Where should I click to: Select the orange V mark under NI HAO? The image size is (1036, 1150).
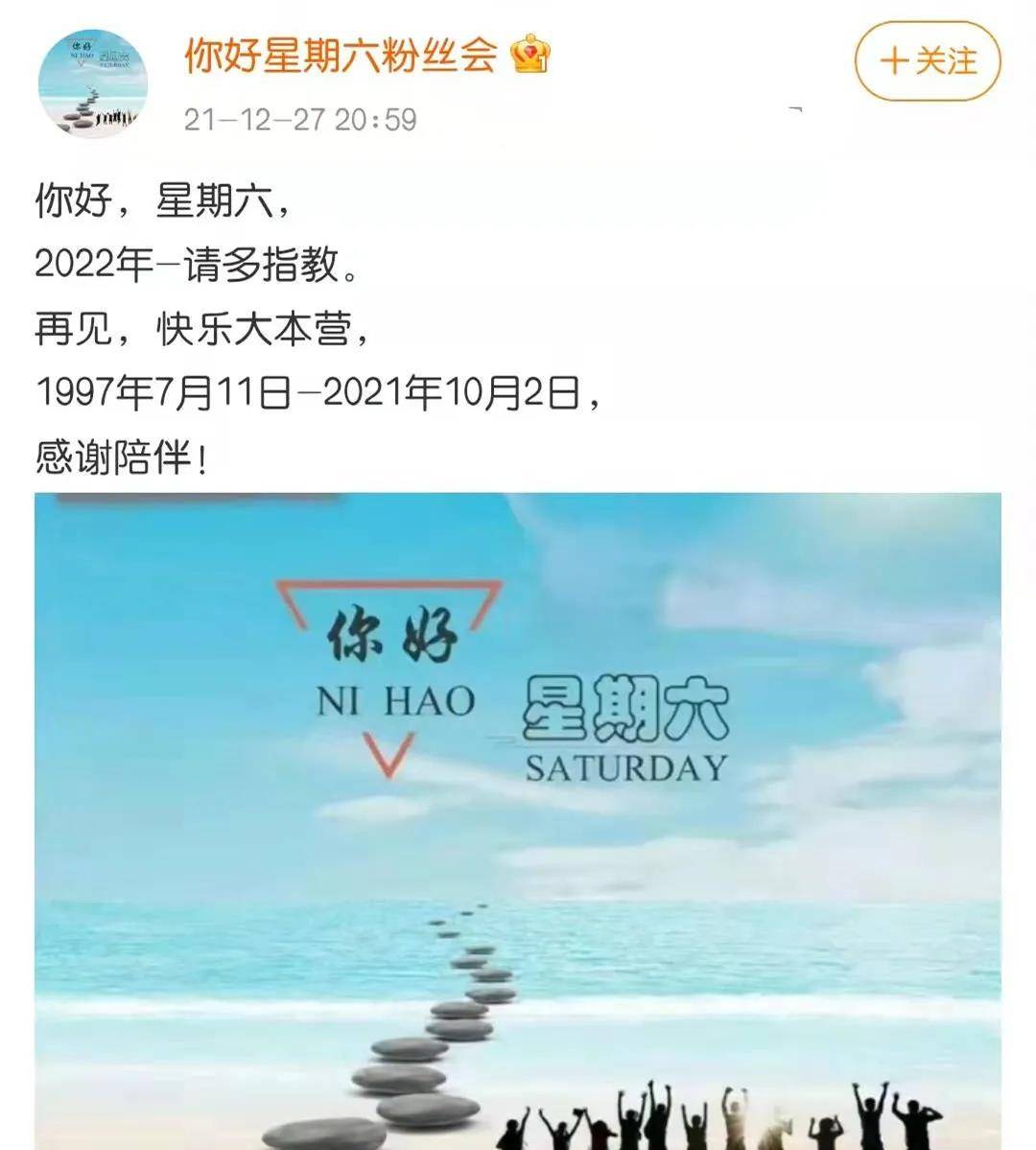(x=388, y=758)
